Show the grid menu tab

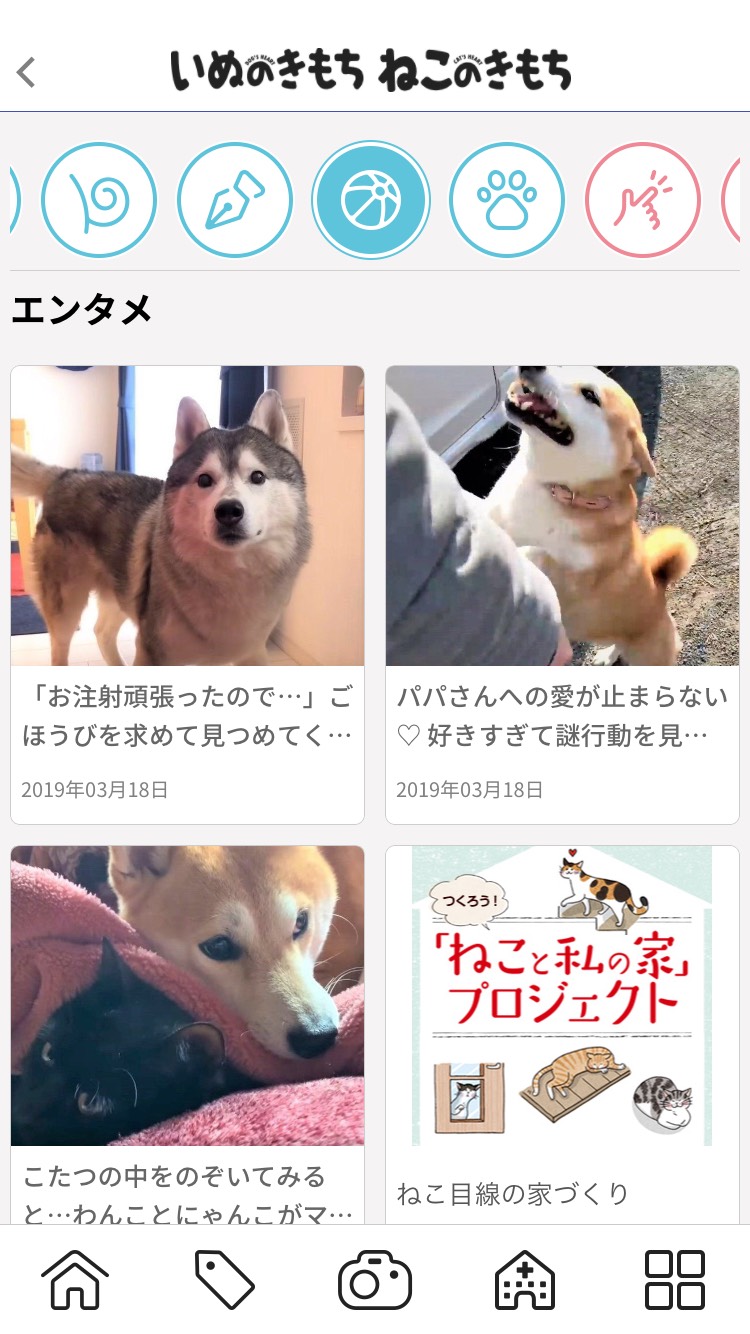pyautogui.click(x=675, y=1279)
